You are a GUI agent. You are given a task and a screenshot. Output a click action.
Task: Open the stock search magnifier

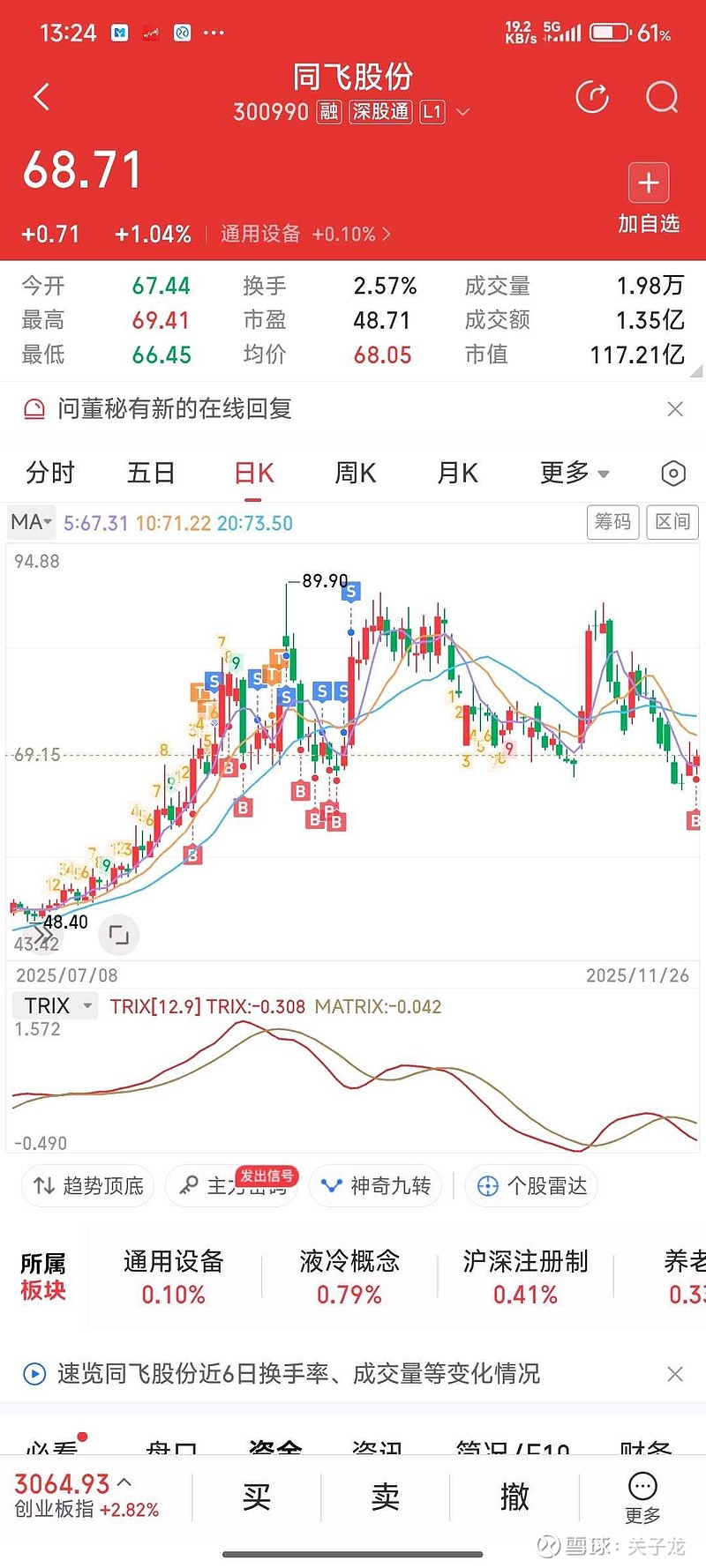[662, 97]
